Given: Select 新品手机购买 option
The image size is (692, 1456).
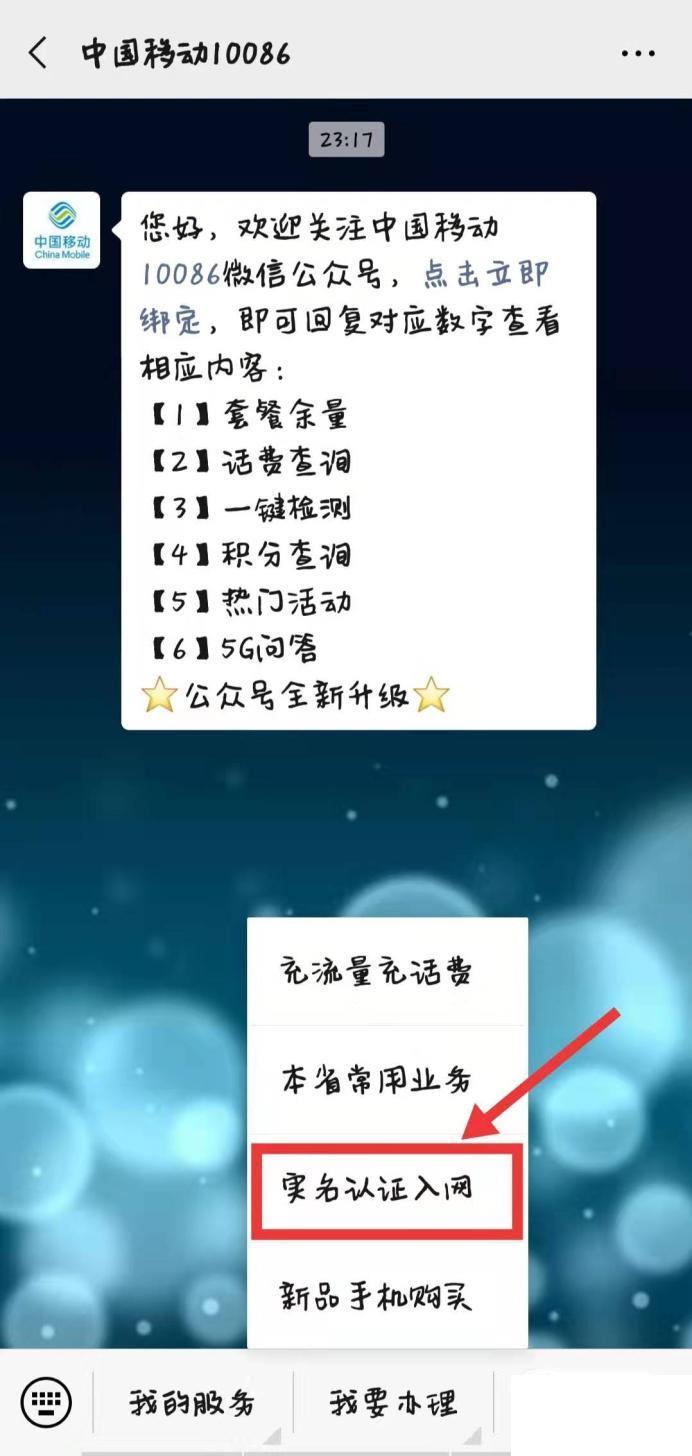Looking at the screenshot, I should (x=377, y=1297).
